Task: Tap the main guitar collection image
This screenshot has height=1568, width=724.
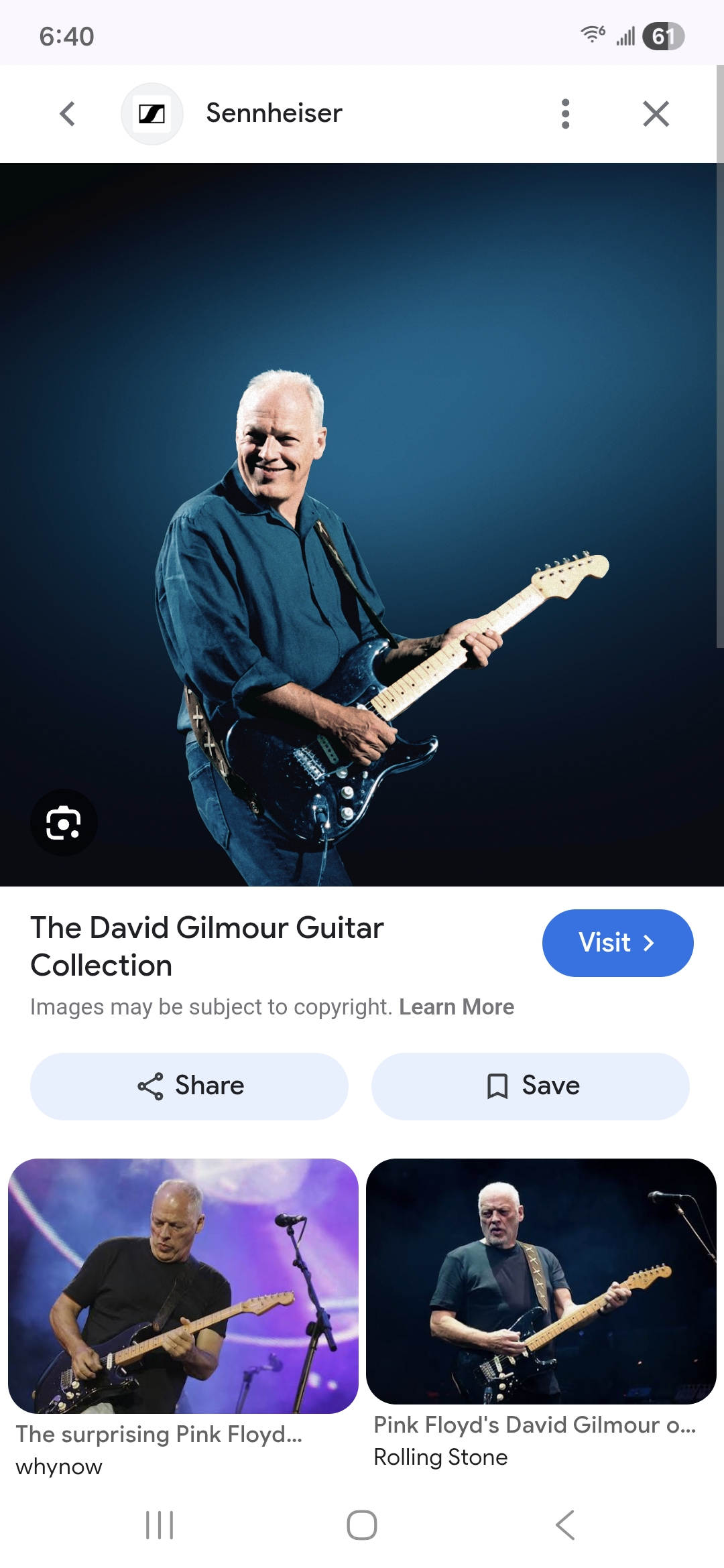Action: click(x=362, y=524)
